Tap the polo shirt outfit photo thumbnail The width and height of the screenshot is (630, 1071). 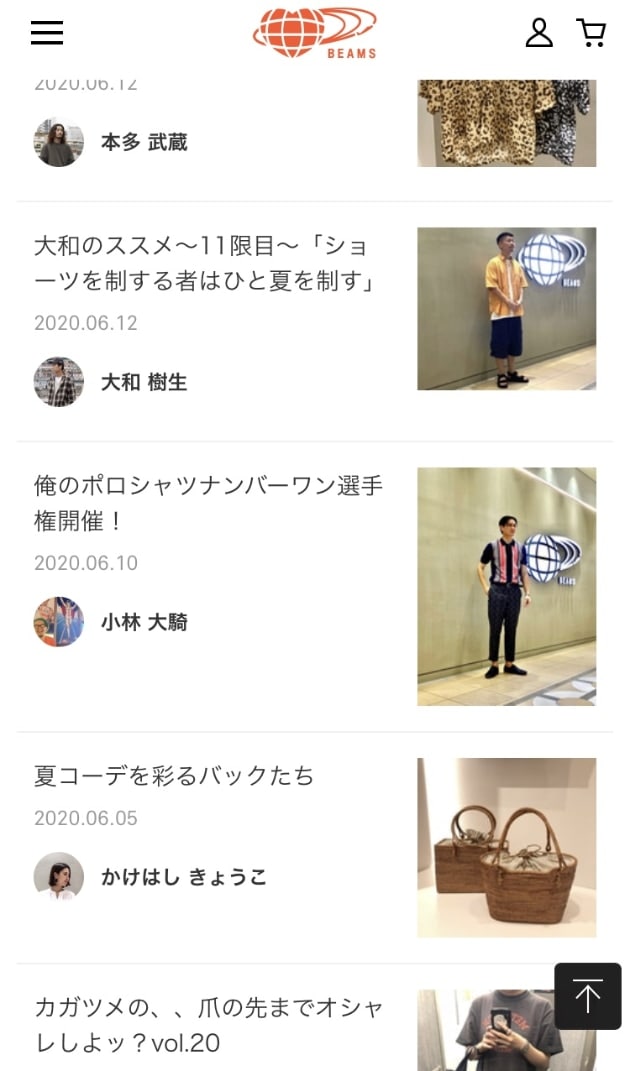(506, 586)
